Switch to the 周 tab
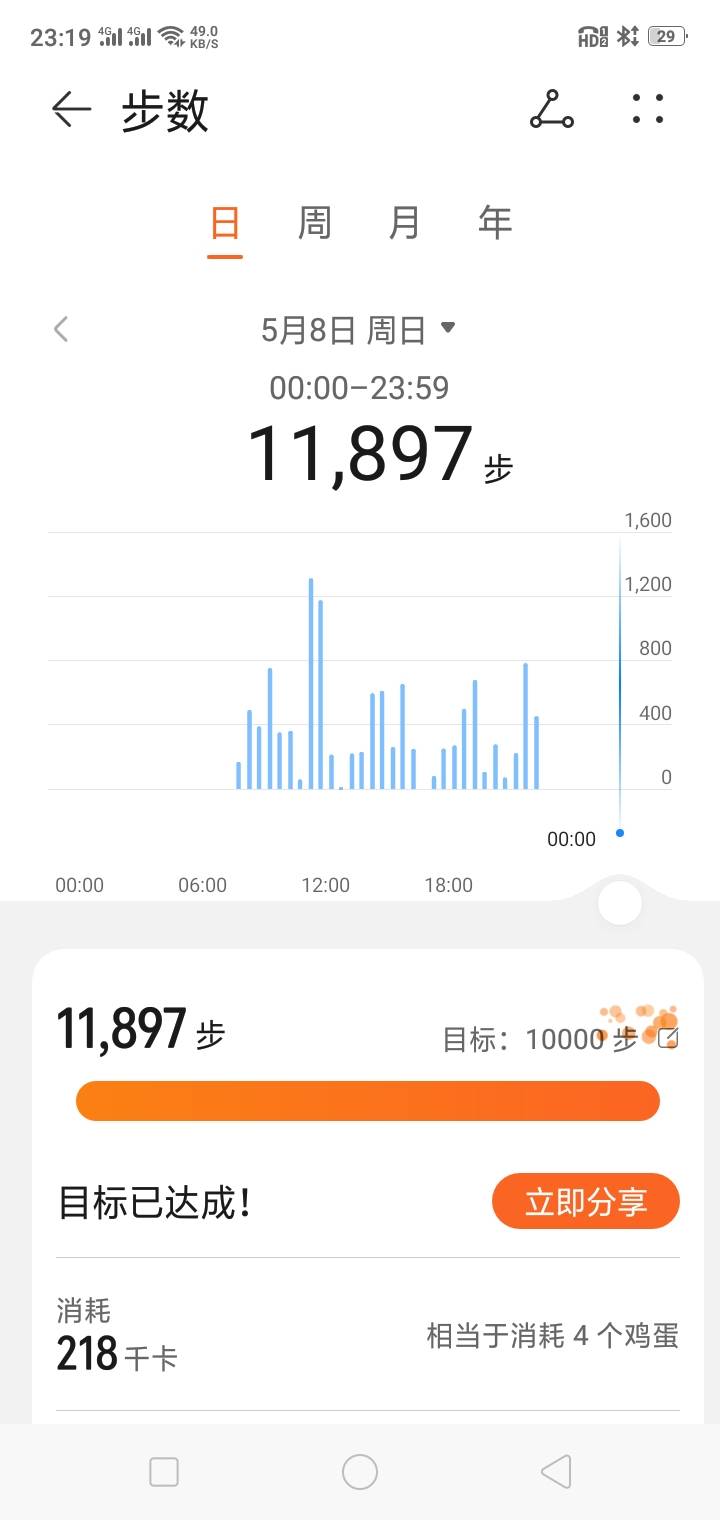 pyautogui.click(x=313, y=222)
